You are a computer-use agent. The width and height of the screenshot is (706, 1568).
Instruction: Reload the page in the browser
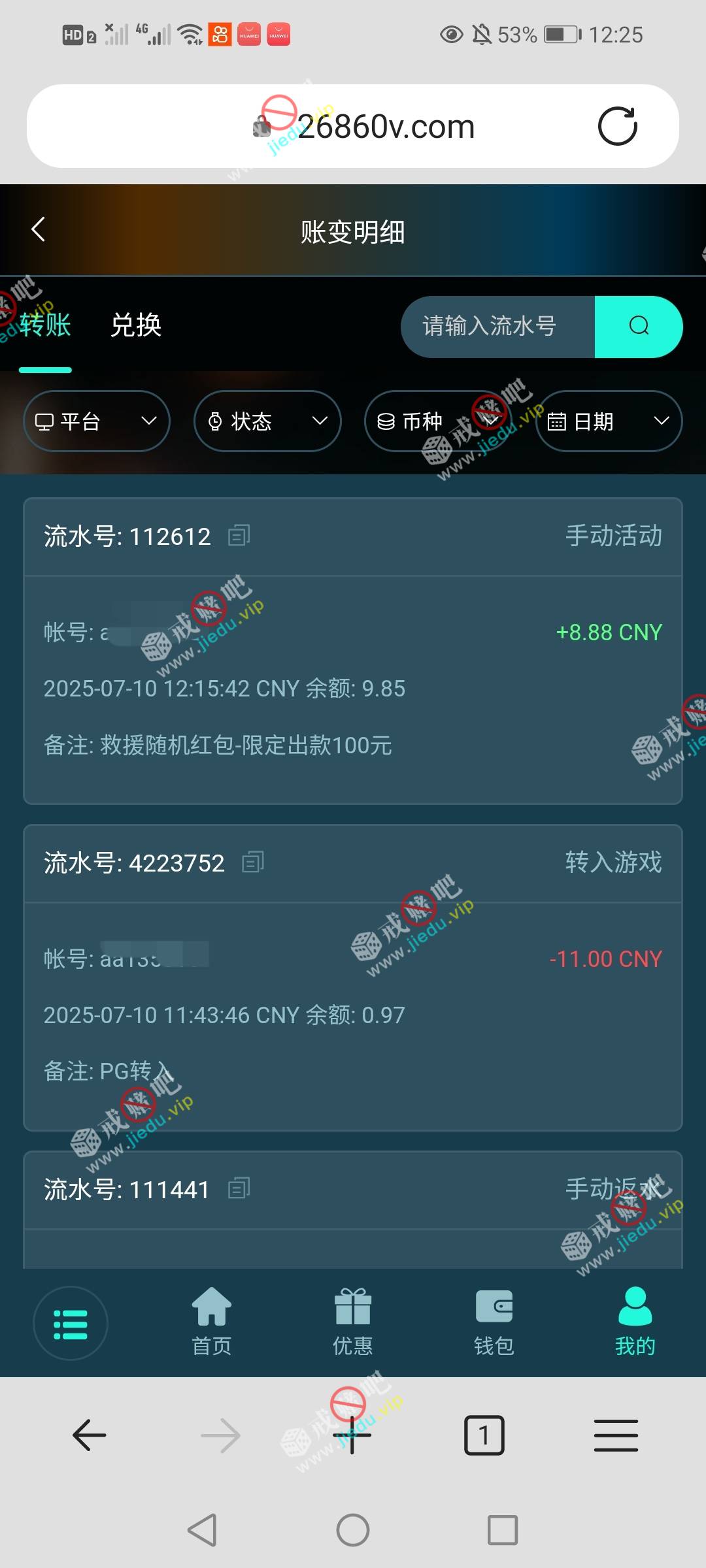point(617,126)
